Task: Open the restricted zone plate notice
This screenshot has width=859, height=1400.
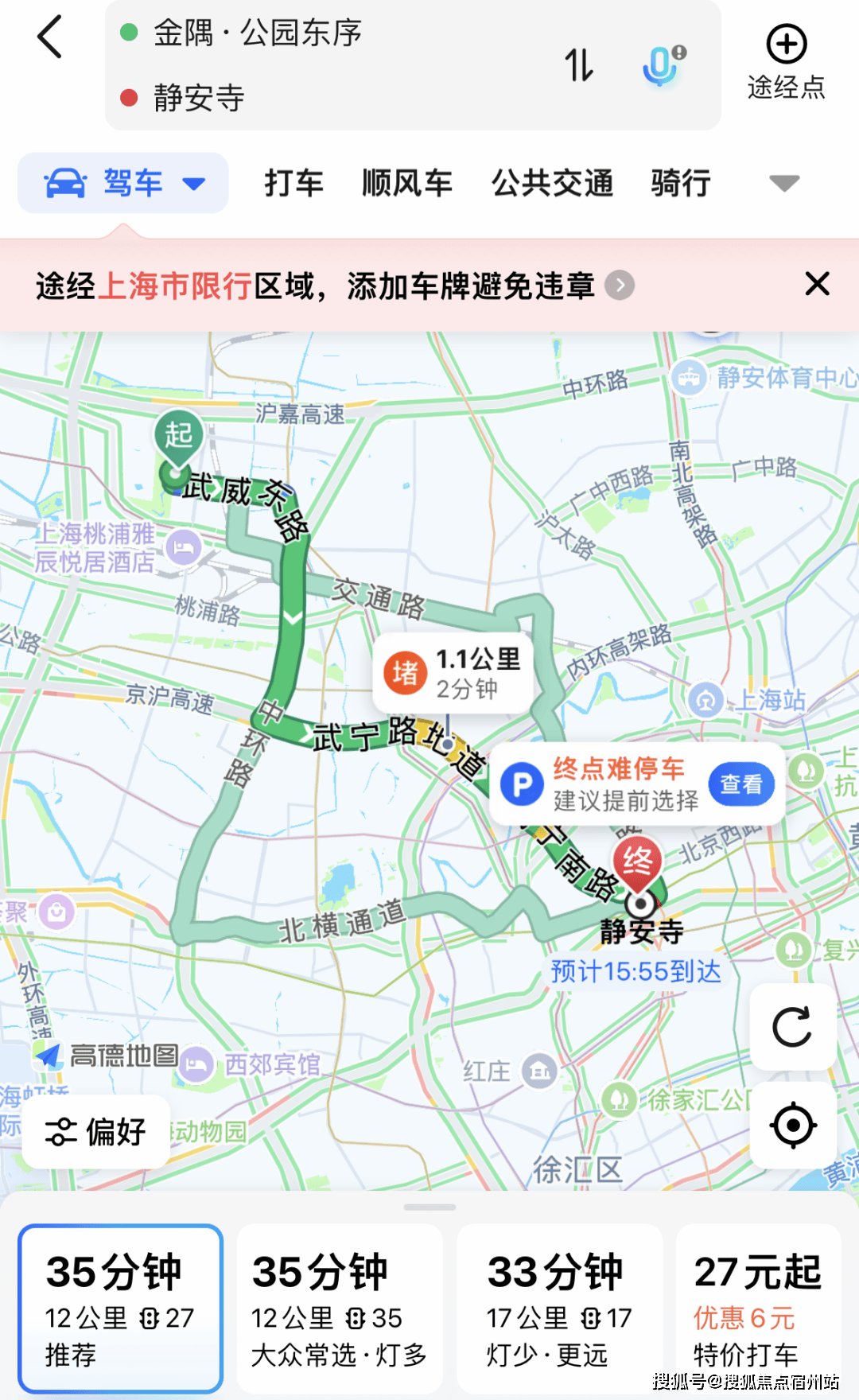Action: point(334,285)
